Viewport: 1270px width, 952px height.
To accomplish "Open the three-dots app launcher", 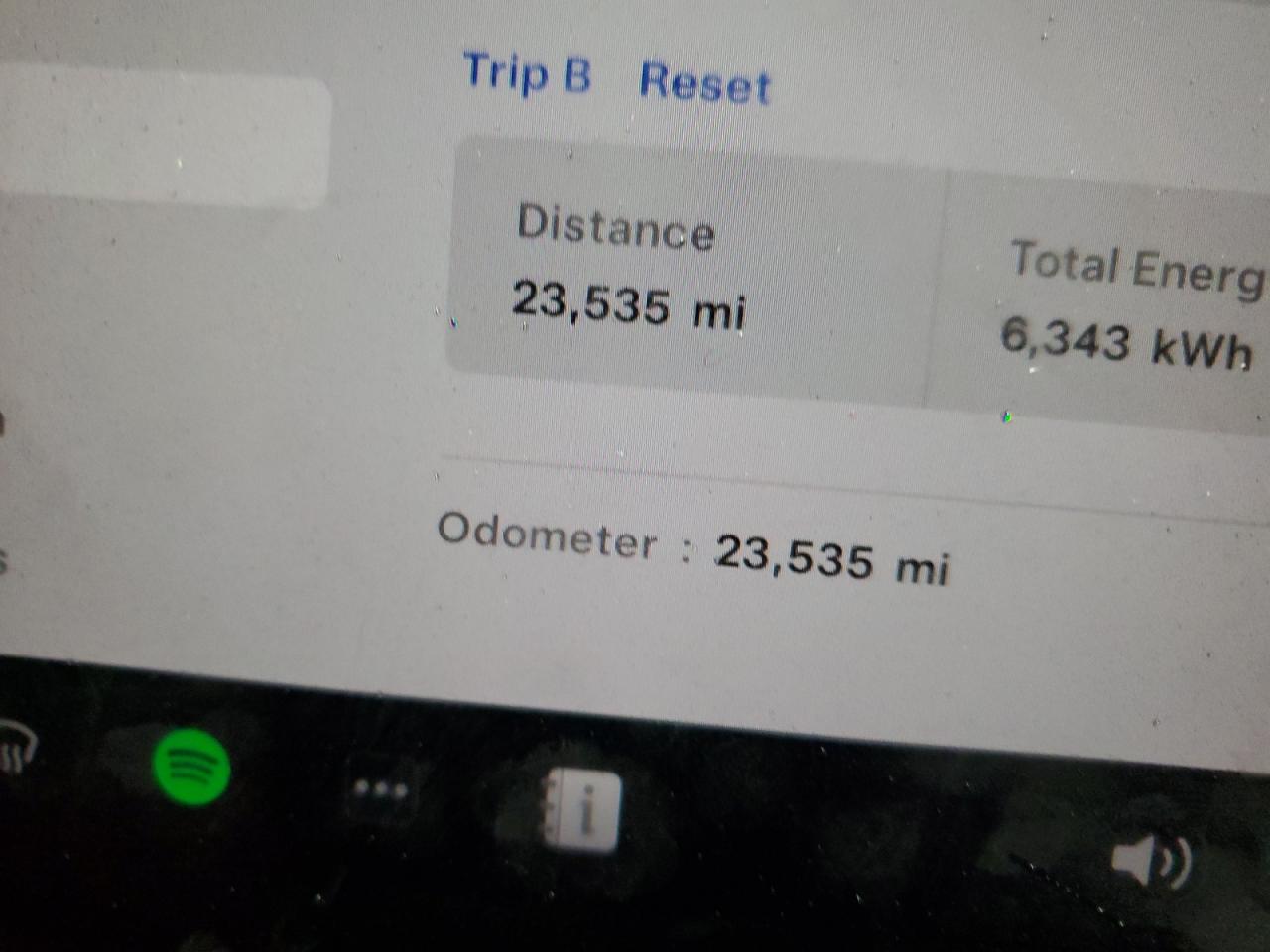I will point(381,791).
